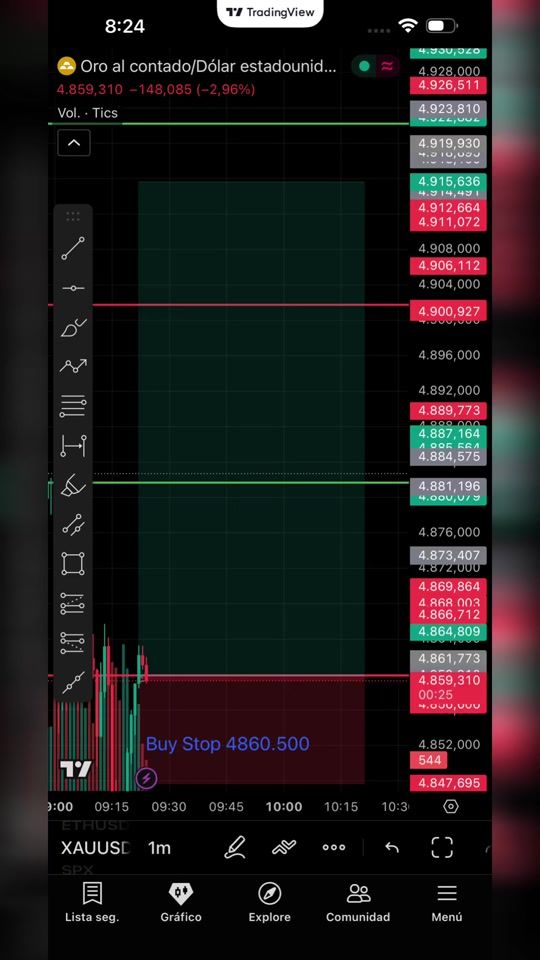The height and width of the screenshot is (960, 540).
Task: Switch to the Explore tab
Action: [269, 902]
